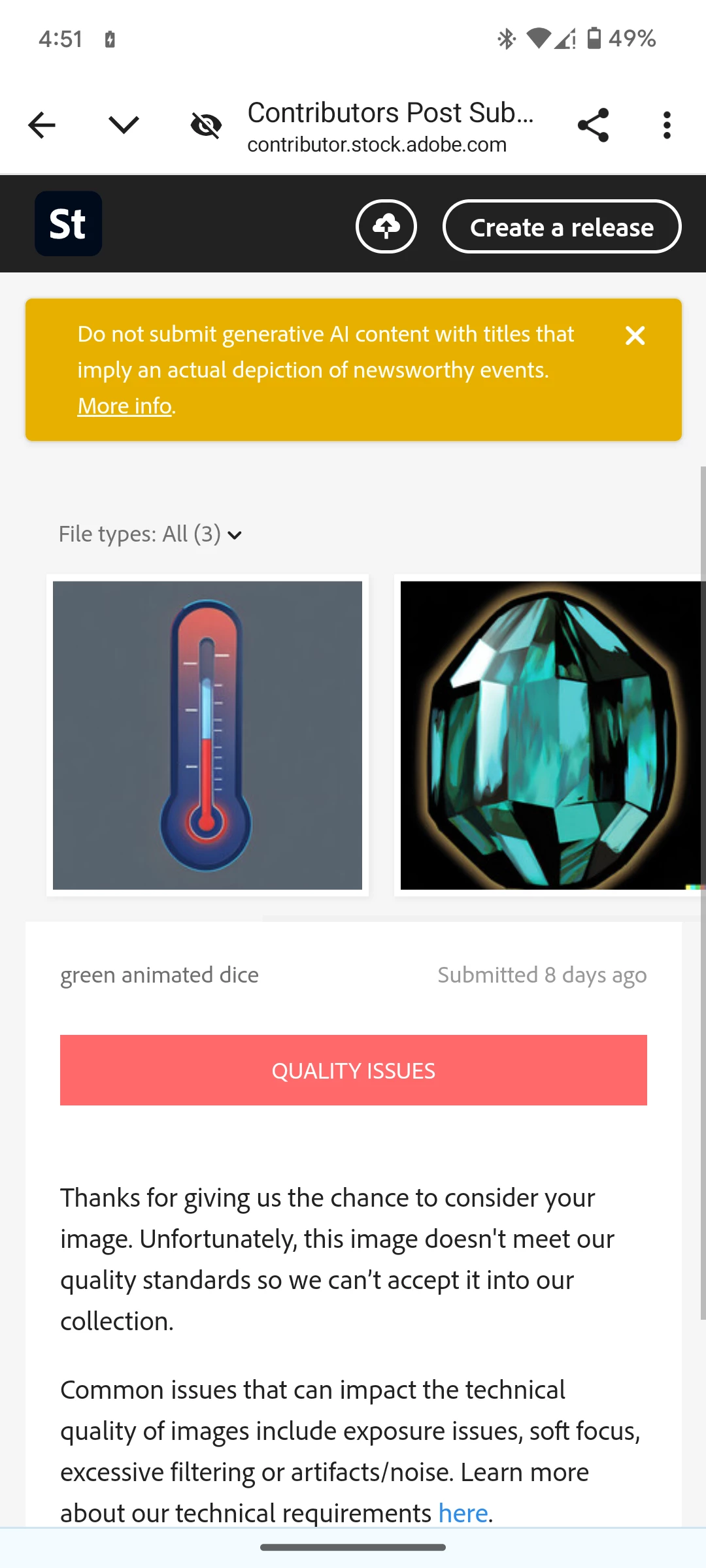The height and width of the screenshot is (1568, 706).
Task: Open the Adobe Stock St logo home
Action: tap(68, 223)
